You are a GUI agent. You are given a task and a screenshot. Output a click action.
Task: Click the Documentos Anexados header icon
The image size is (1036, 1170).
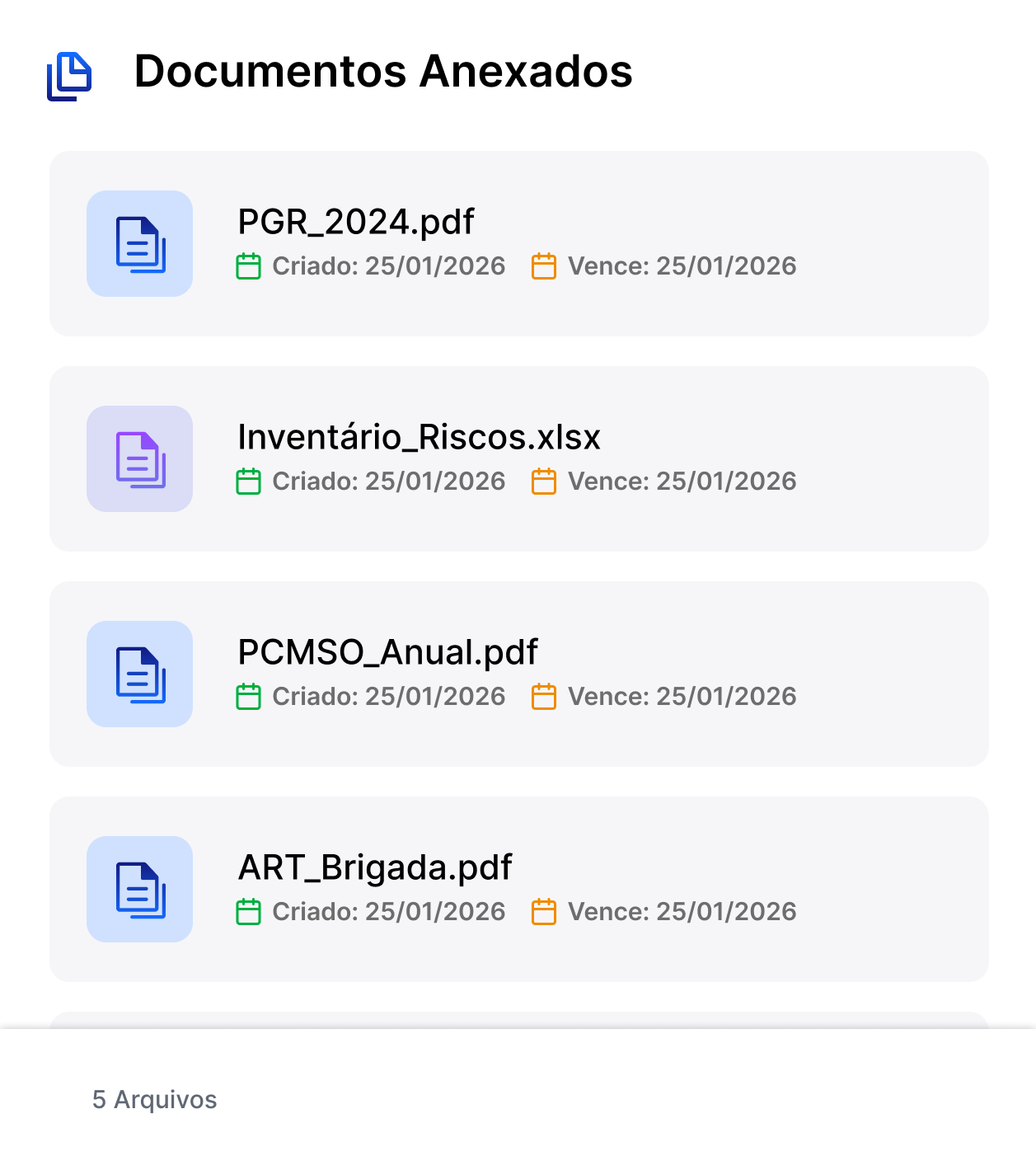coord(72,74)
